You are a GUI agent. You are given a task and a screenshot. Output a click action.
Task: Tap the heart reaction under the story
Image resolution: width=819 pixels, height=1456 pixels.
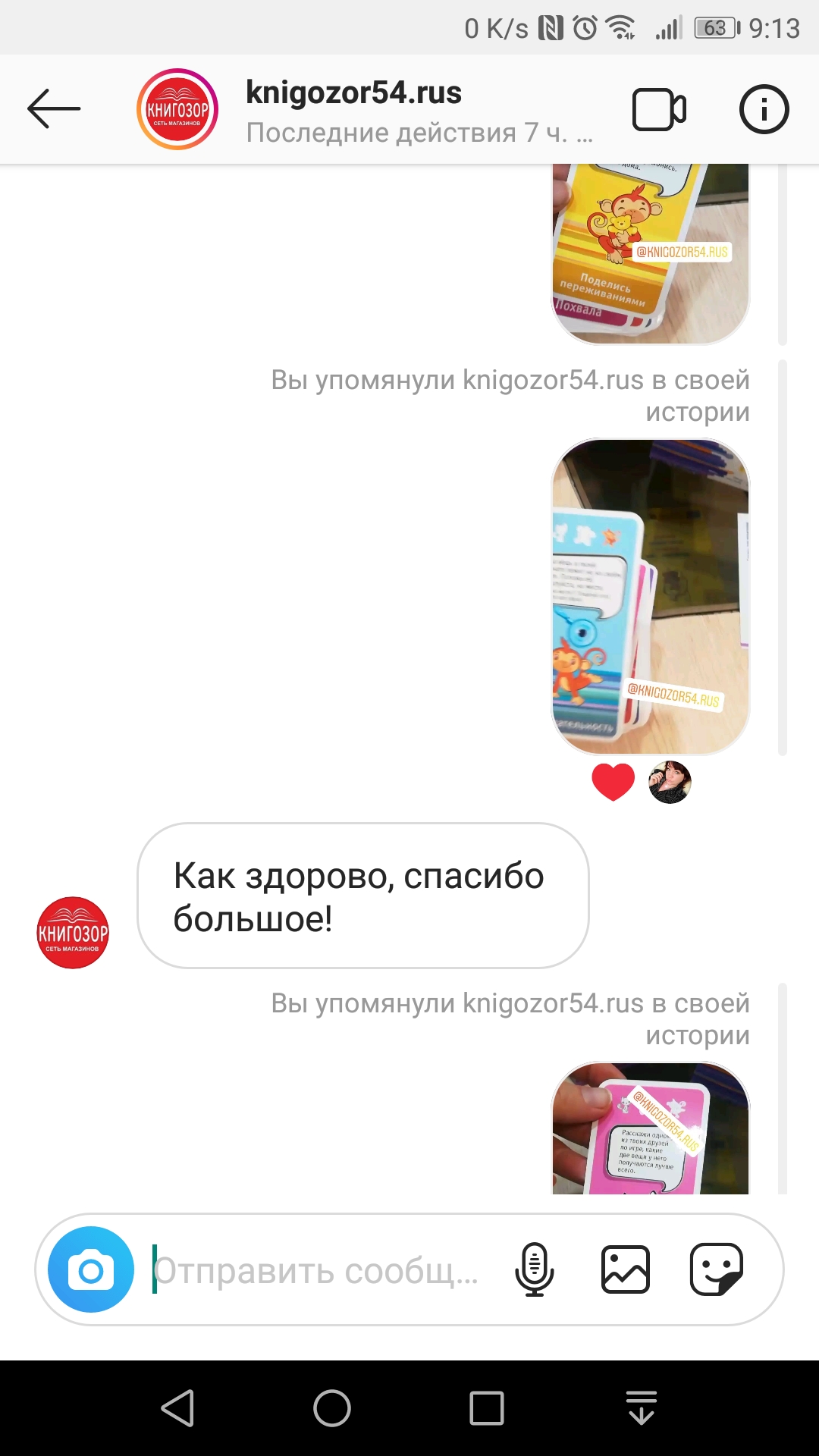[x=613, y=782]
